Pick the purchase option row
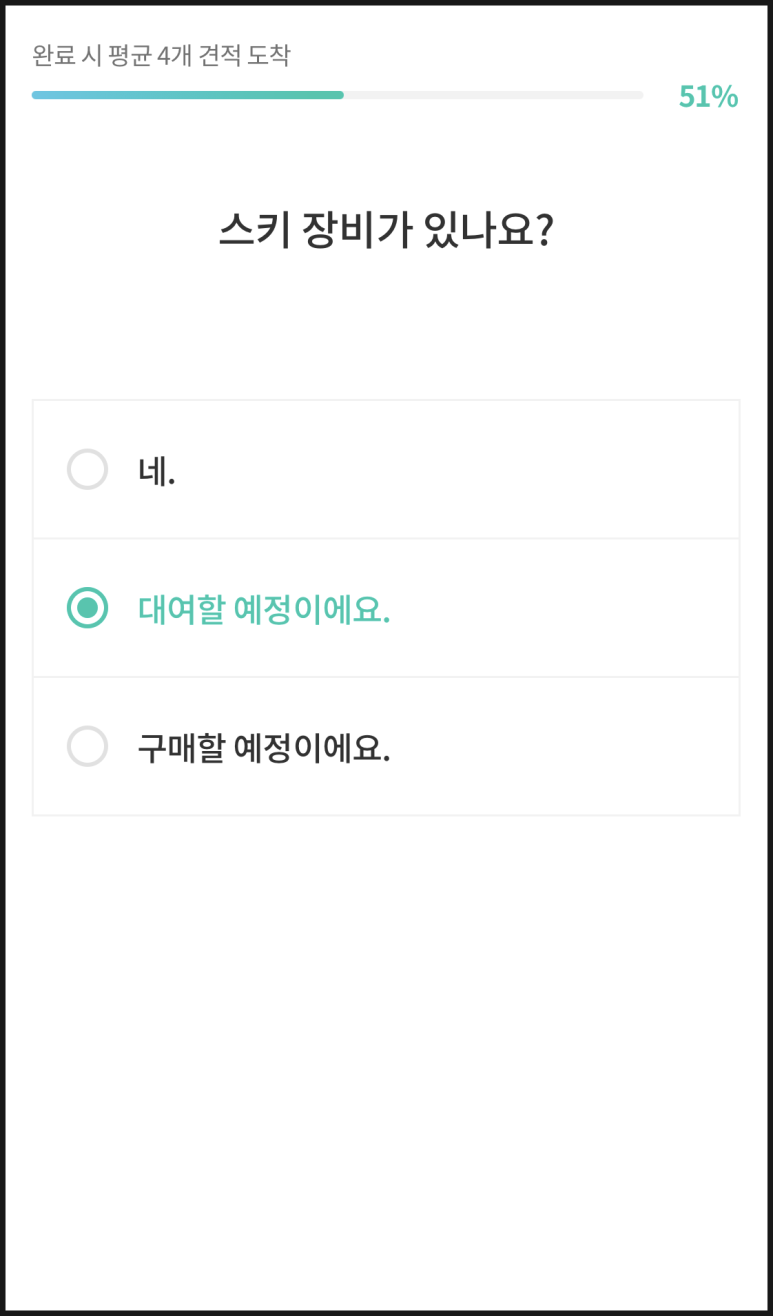This screenshot has width=773, height=1316. point(386,747)
